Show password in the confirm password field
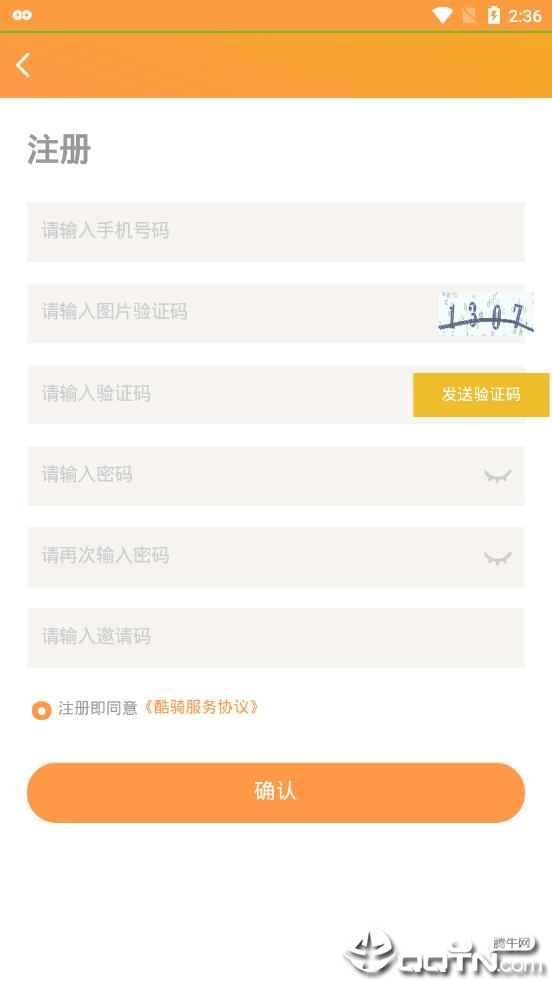This screenshot has width=552, height=981. point(498,557)
